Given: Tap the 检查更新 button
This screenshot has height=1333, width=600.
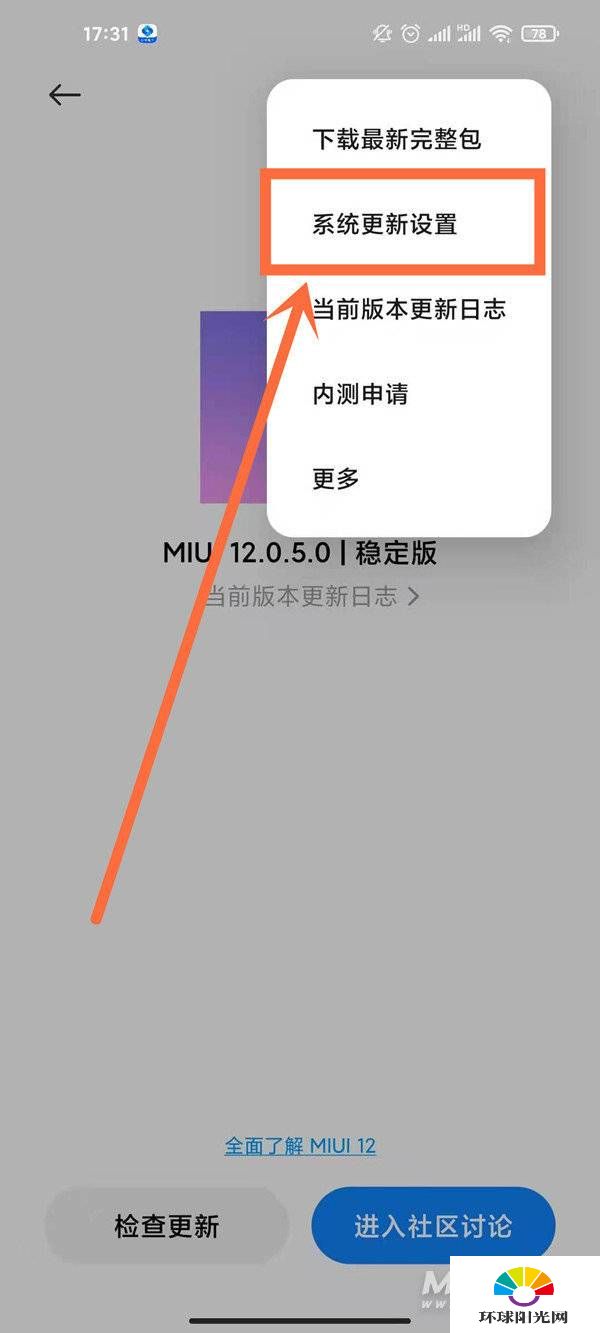Looking at the screenshot, I should [167, 1226].
